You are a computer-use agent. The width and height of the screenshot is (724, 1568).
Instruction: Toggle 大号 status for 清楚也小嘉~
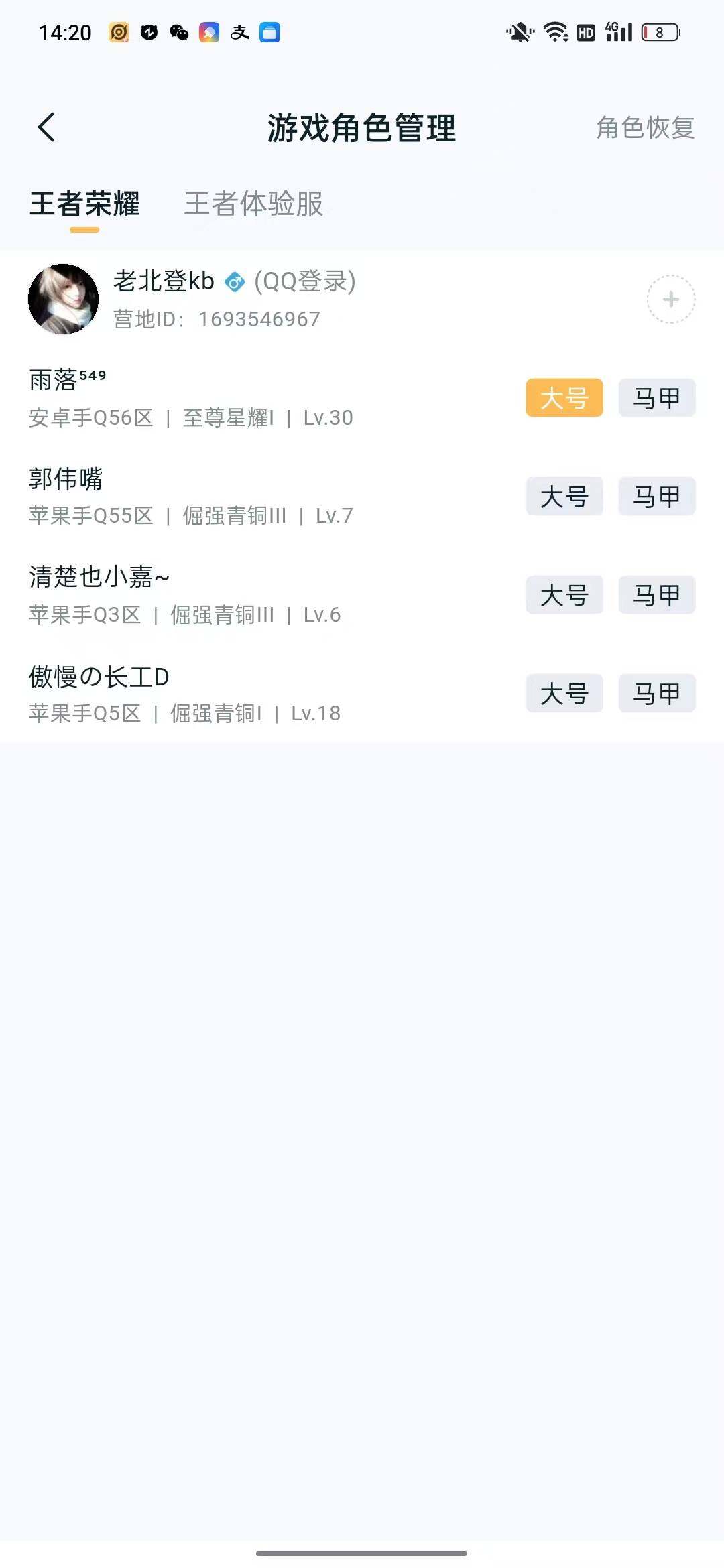point(563,595)
